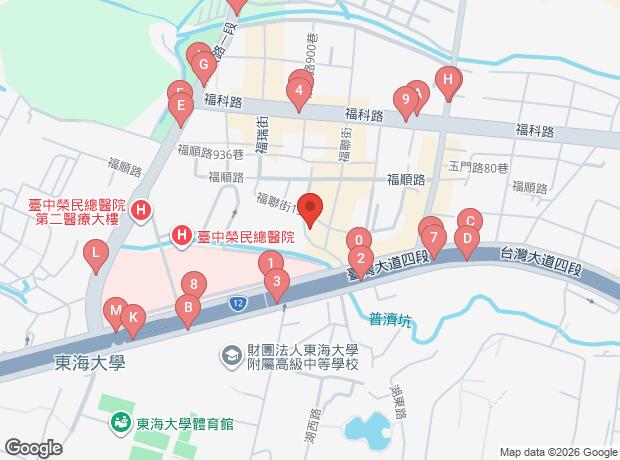Tap the map marker labeled M
This screenshot has width=620, height=460.
[x=116, y=311]
